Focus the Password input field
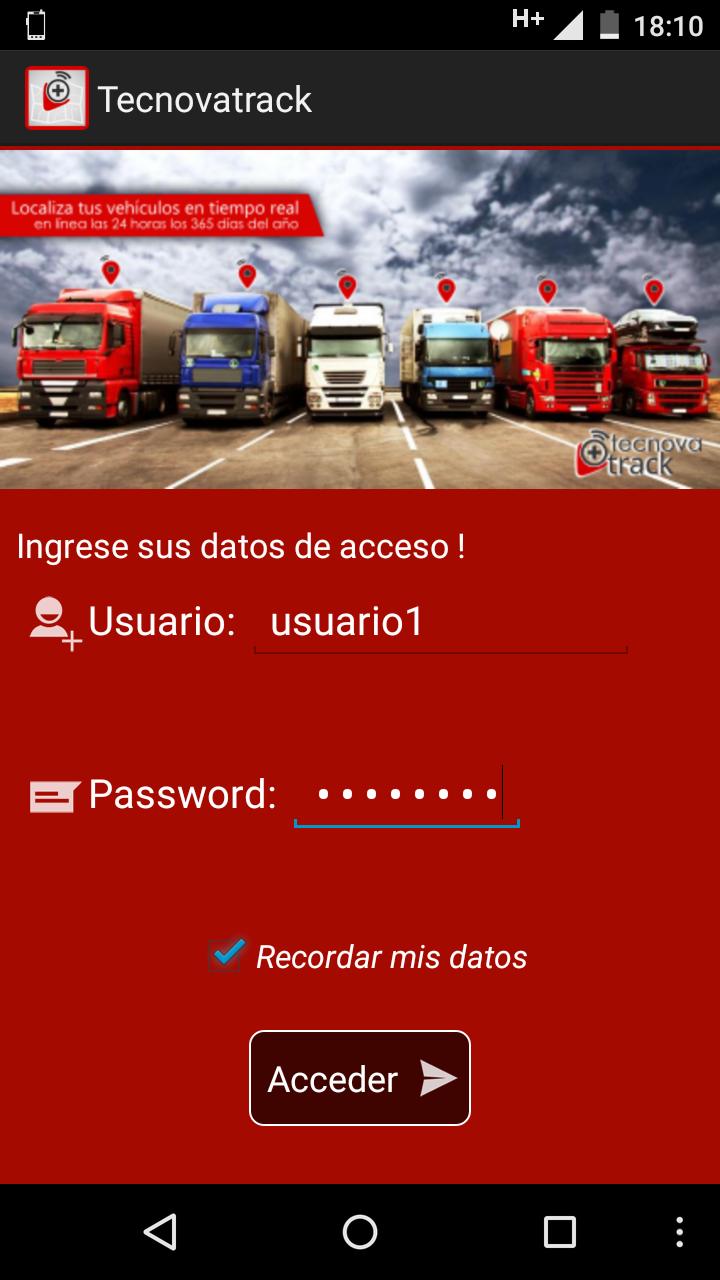The height and width of the screenshot is (1280, 720). (406, 795)
